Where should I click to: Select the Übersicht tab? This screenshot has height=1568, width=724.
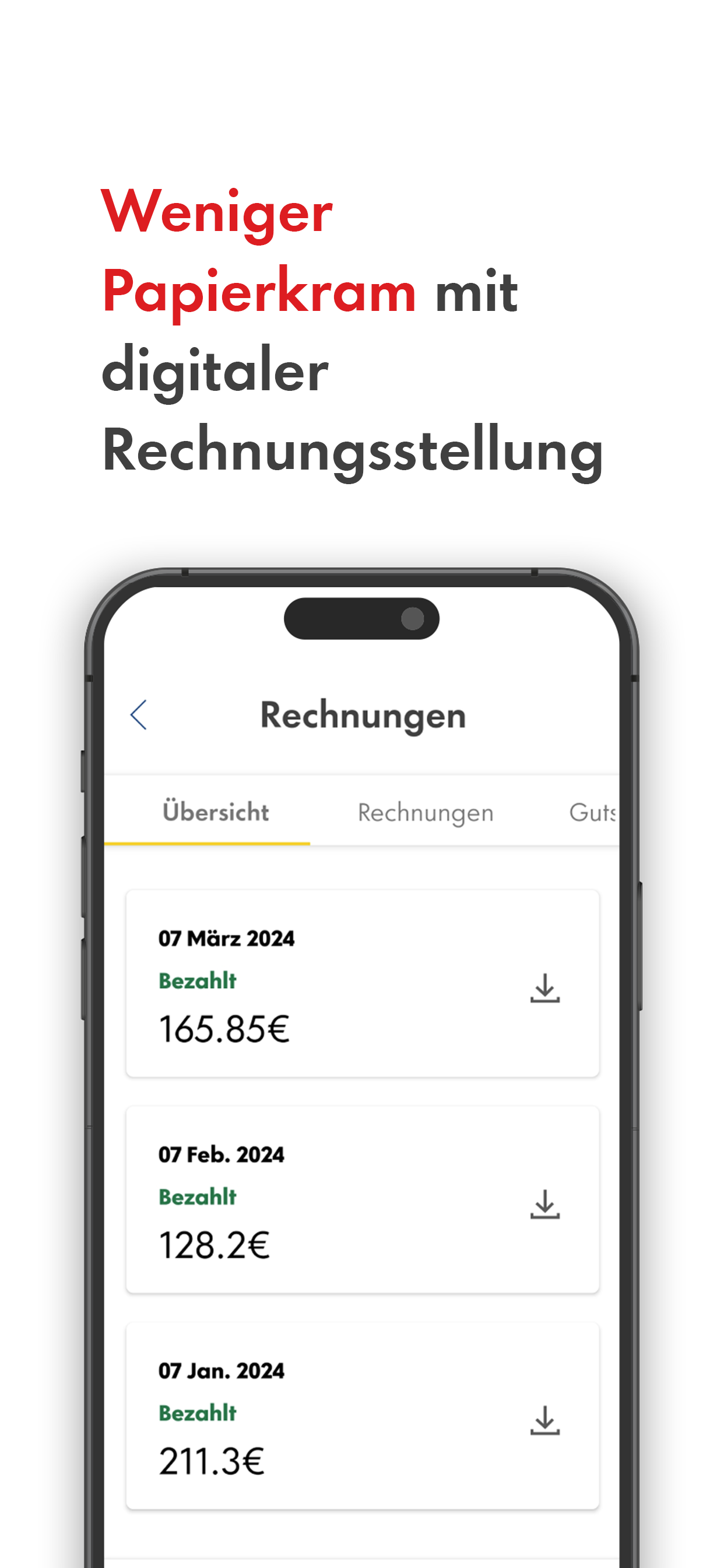(x=215, y=812)
